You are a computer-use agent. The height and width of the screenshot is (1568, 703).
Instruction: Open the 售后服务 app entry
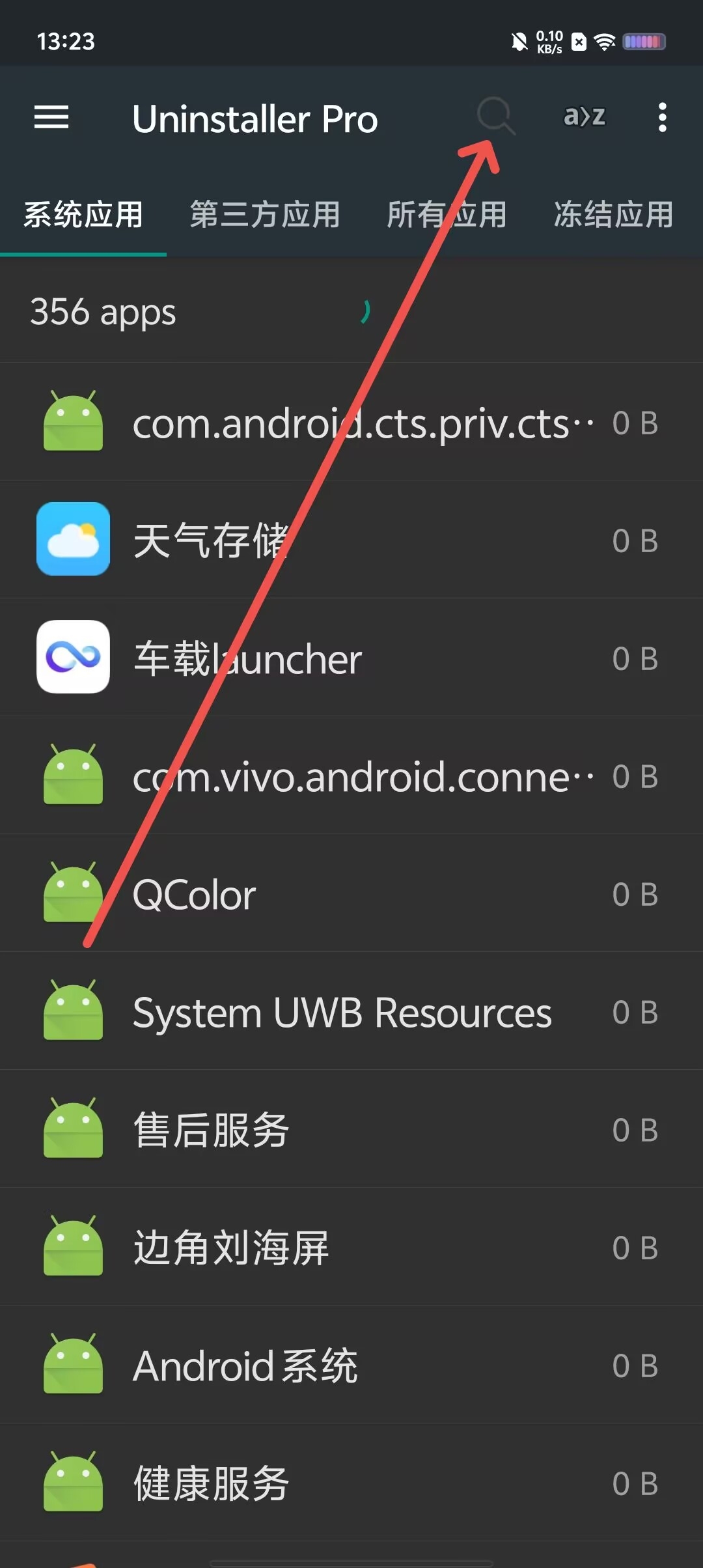click(351, 1130)
